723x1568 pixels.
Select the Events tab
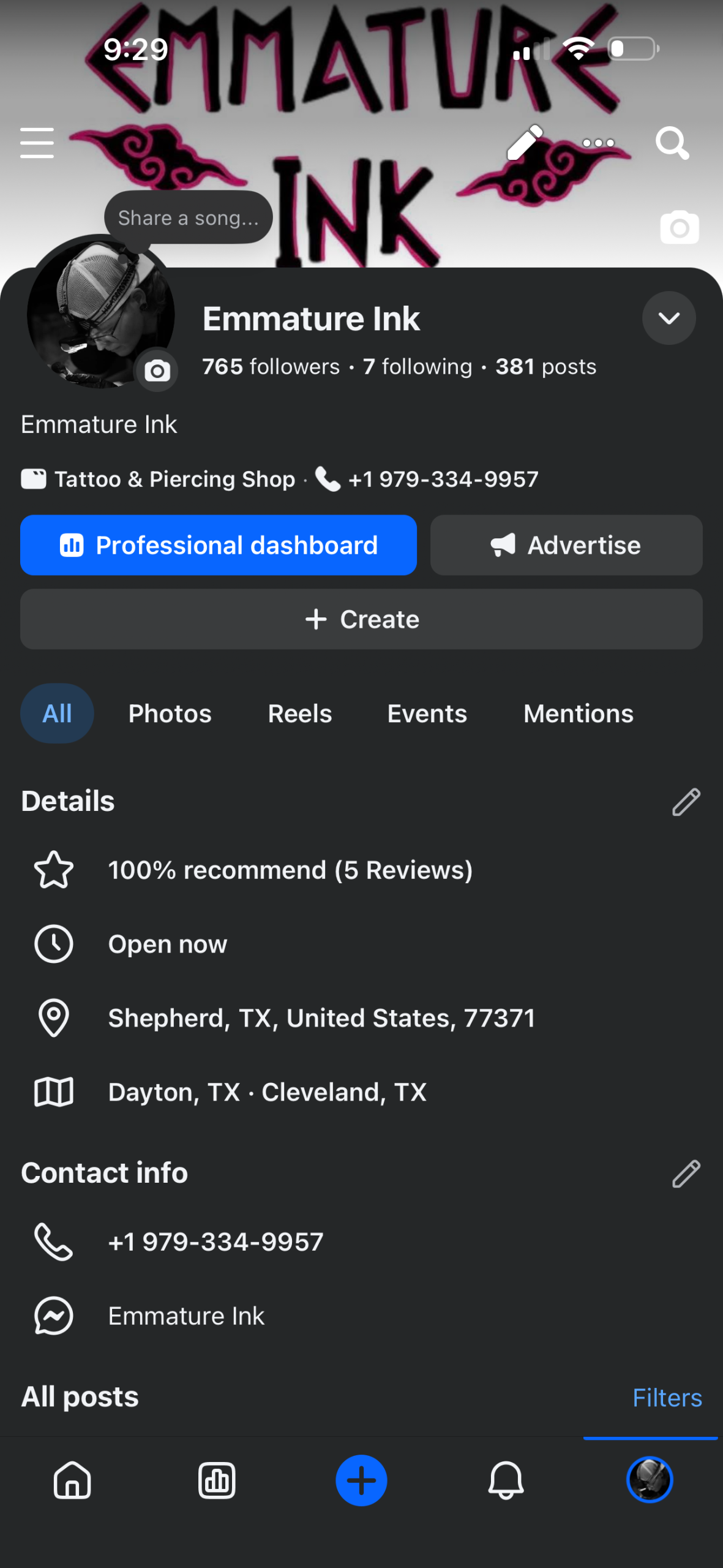427,714
